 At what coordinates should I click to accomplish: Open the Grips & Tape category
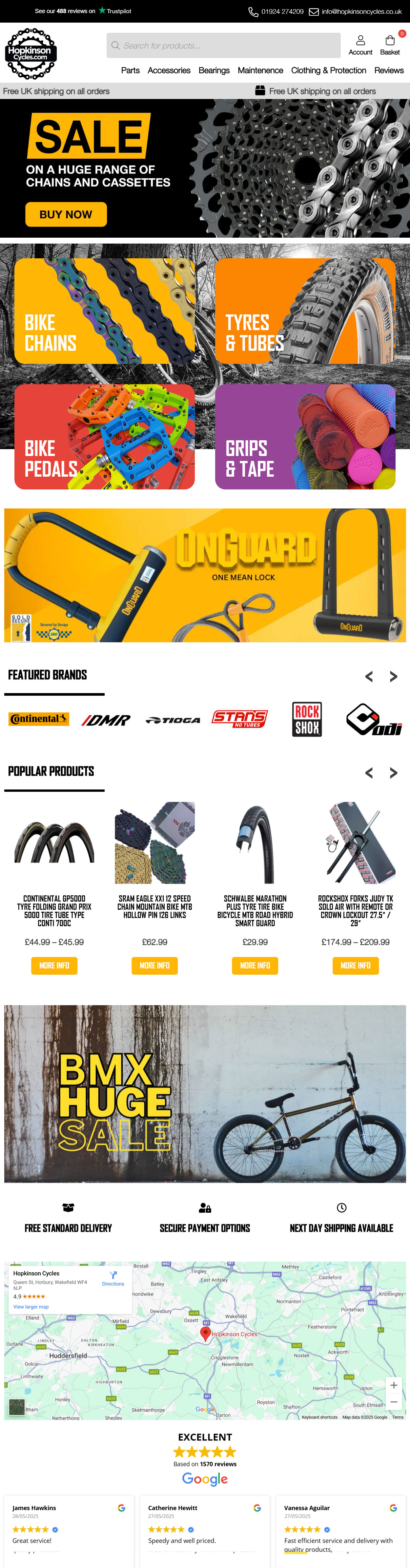pyautogui.click(x=305, y=436)
